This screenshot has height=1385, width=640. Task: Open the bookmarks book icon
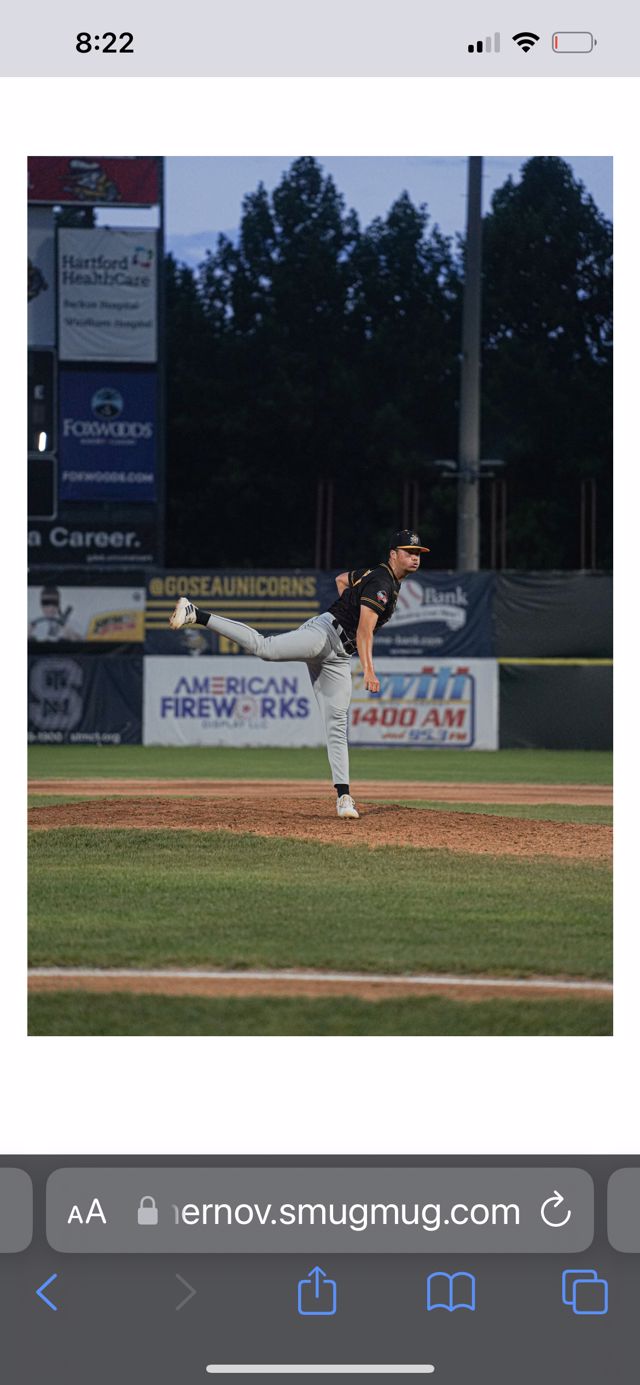(451, 1292)
